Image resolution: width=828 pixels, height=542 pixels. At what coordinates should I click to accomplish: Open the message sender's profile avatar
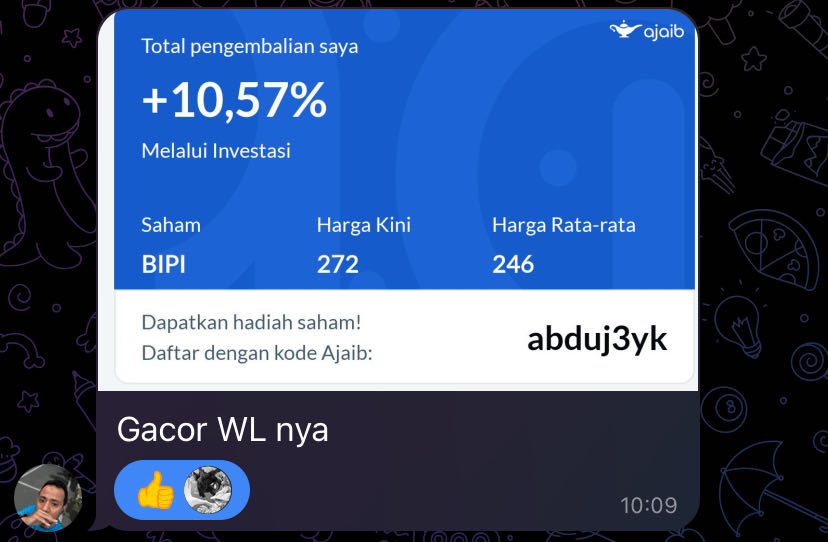pos(47,497)
